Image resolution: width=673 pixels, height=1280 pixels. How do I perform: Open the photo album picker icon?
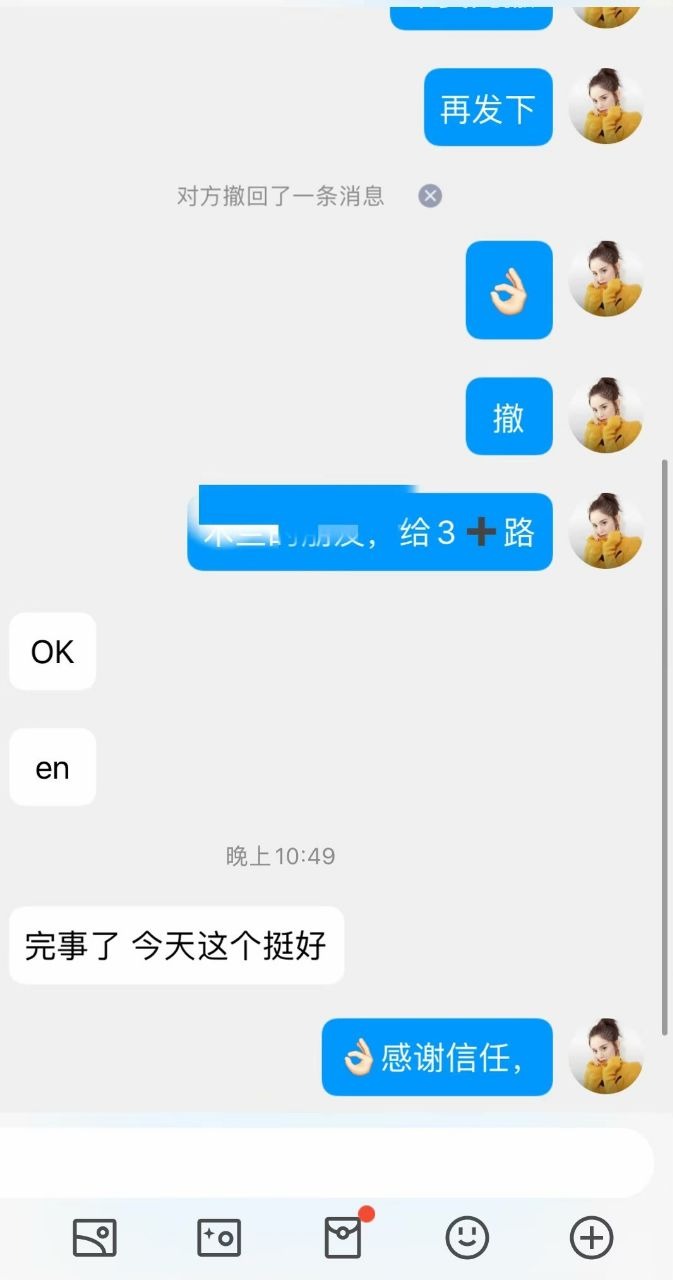95,1238
